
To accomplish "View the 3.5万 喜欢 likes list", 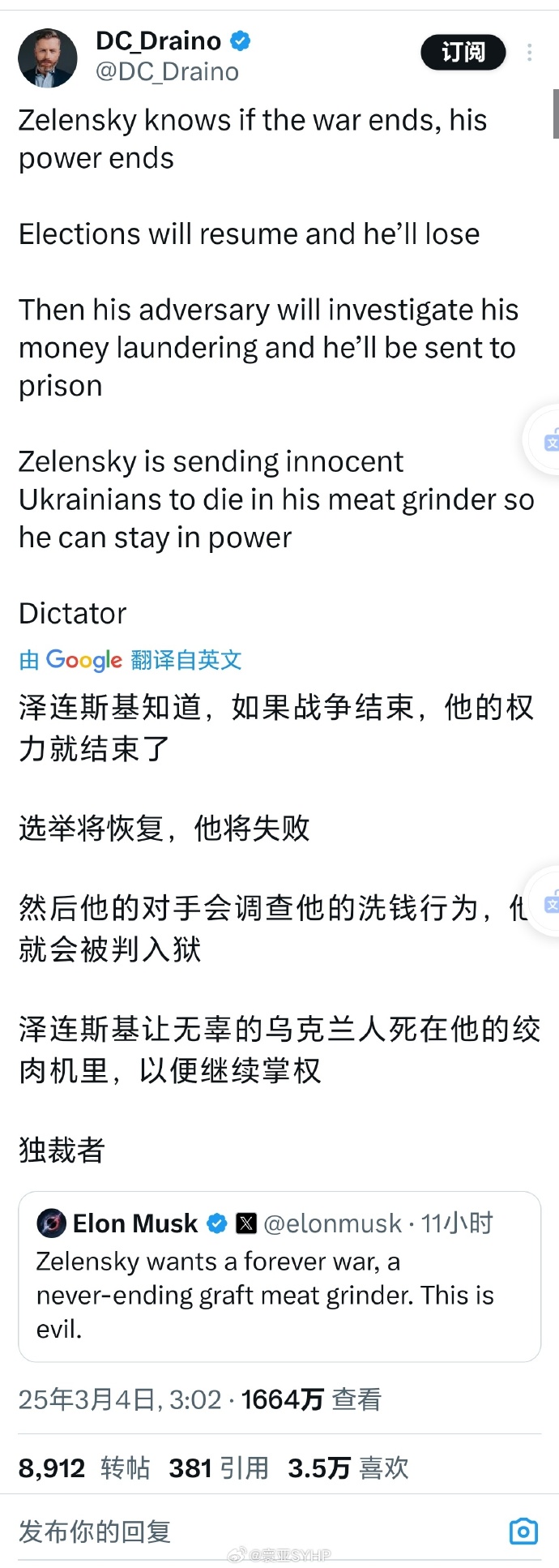I will click(x=348, y=1467).
